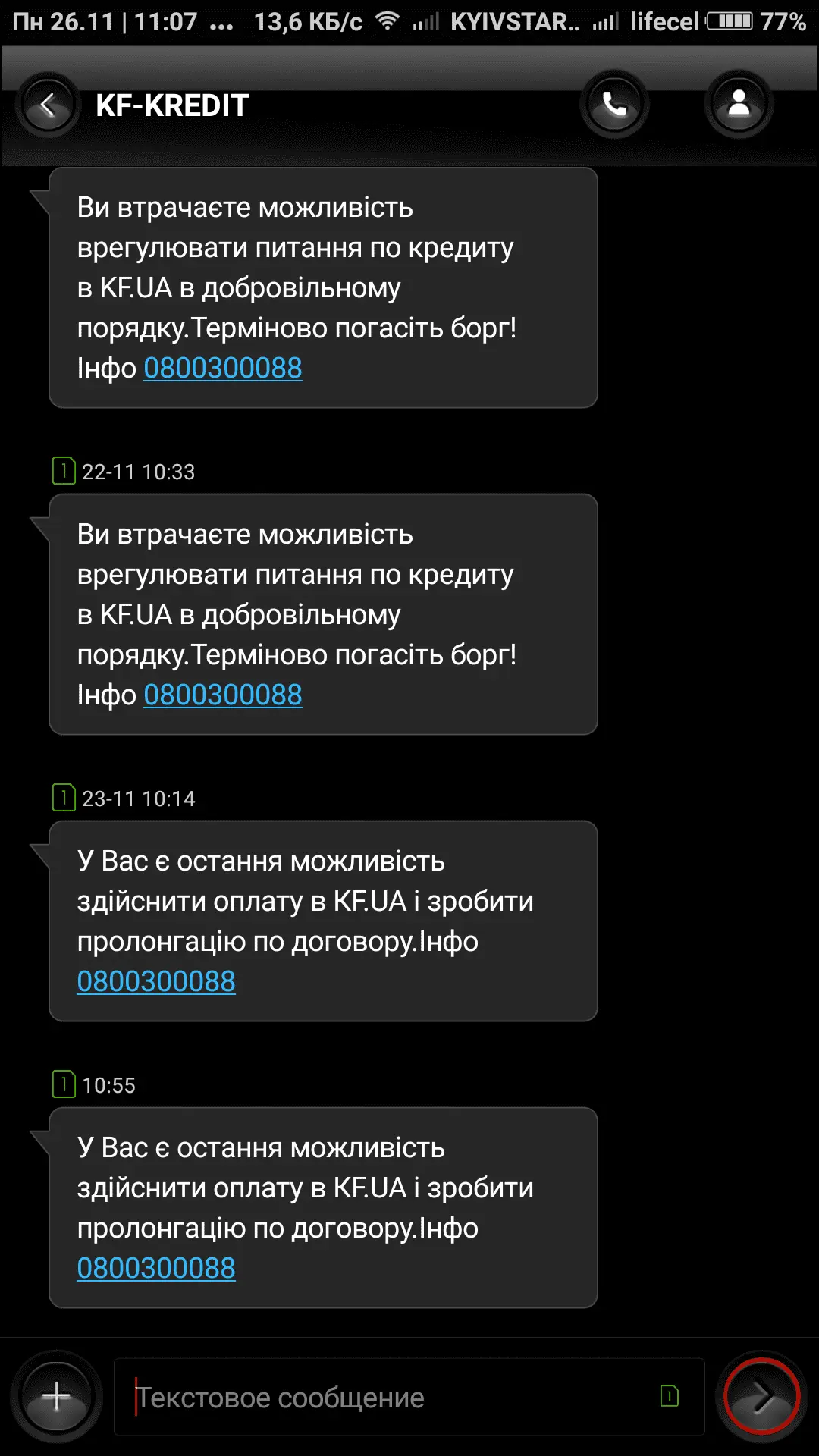The image size is (819, 1456).
Task: Tap phone link in 10:55 message
Action: 156,1268
